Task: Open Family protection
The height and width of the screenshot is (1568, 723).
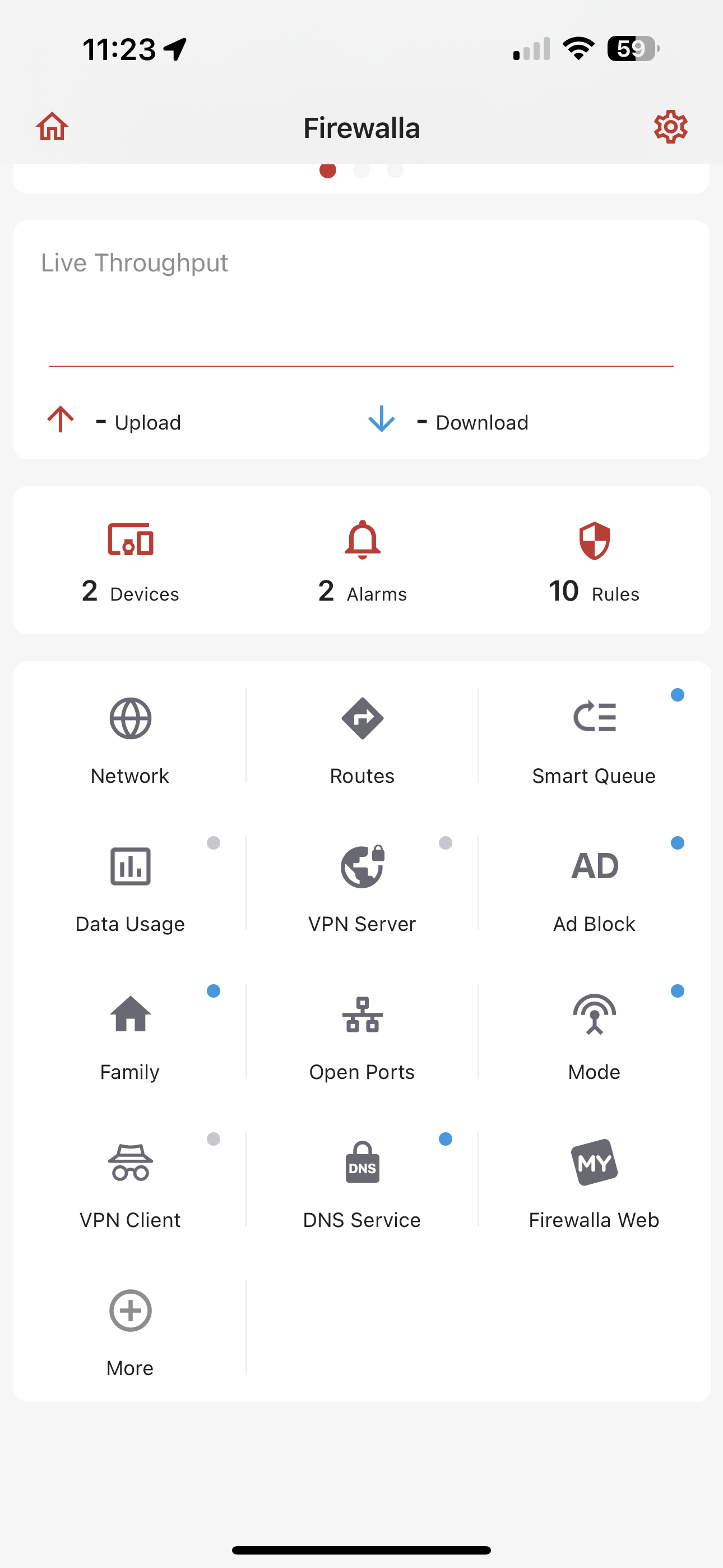Action: (x=130, y=1034)
